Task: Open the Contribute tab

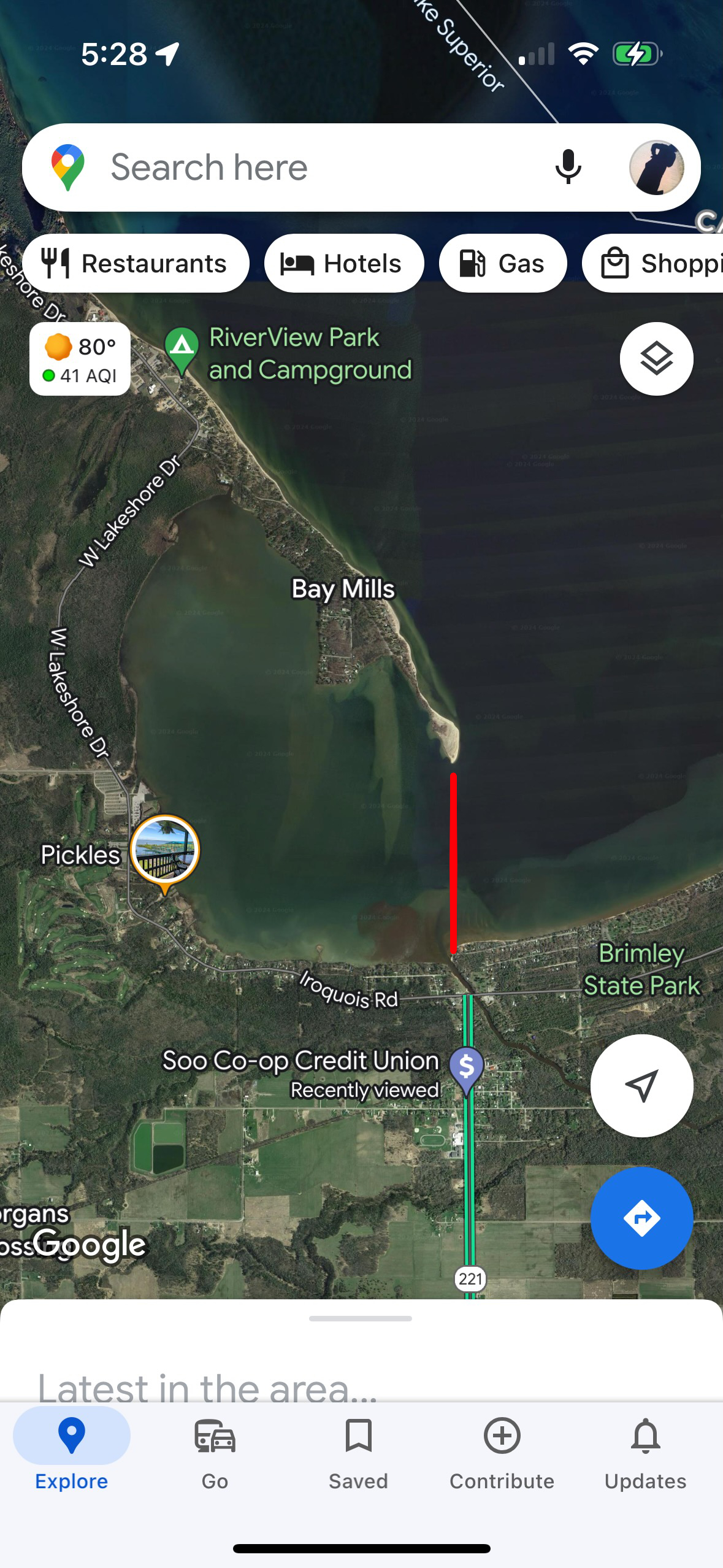Action: tap(502, 1453)
